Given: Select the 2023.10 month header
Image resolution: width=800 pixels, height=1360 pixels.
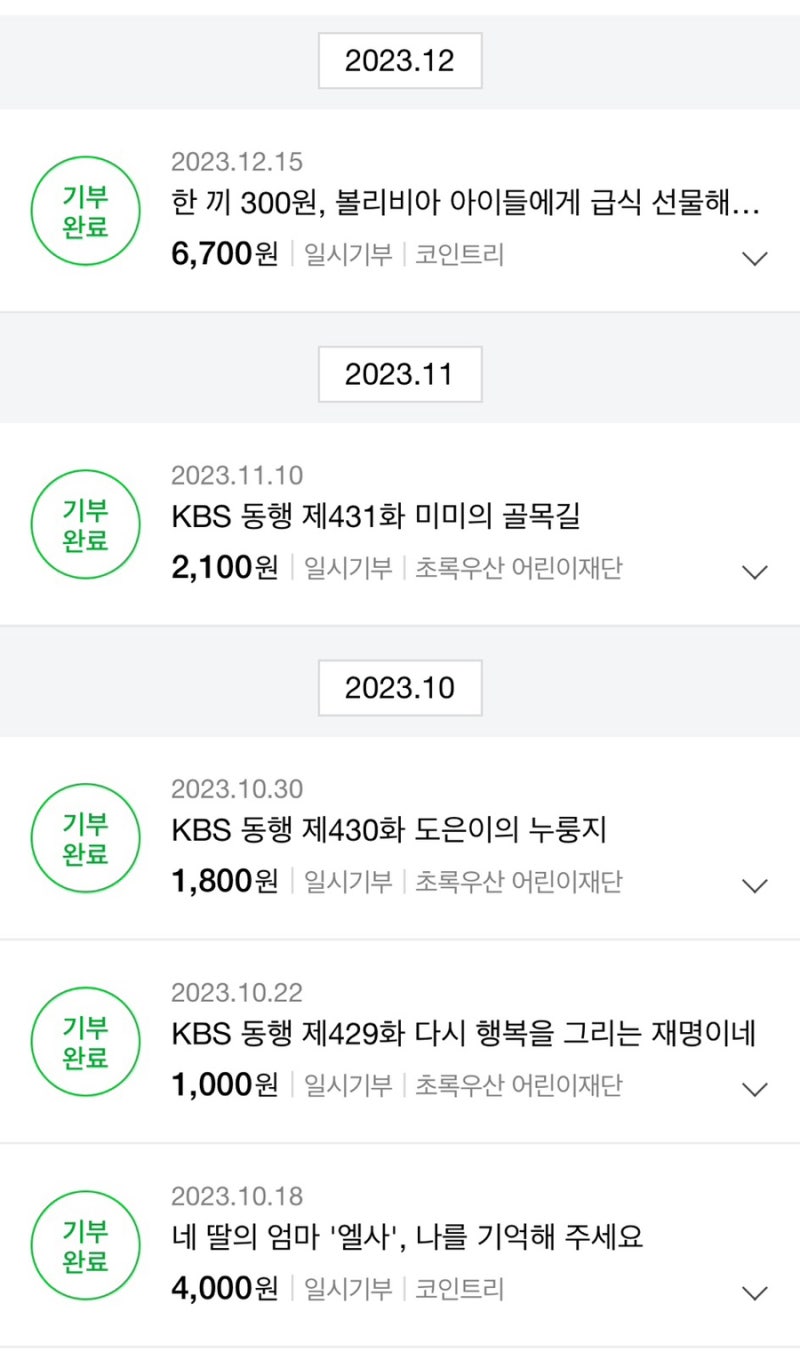Looking at the screenshot, I should click(400, 687).
